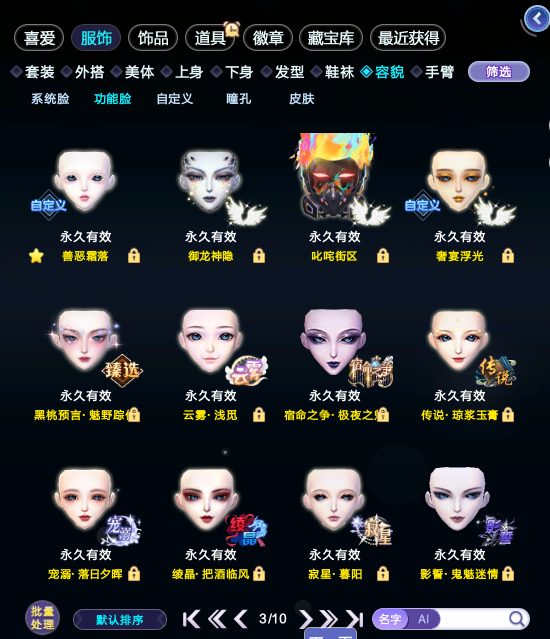This screenshot has height=639, width=550.
Task: Tap the 筛选 filter button
Action: point(499,72)
